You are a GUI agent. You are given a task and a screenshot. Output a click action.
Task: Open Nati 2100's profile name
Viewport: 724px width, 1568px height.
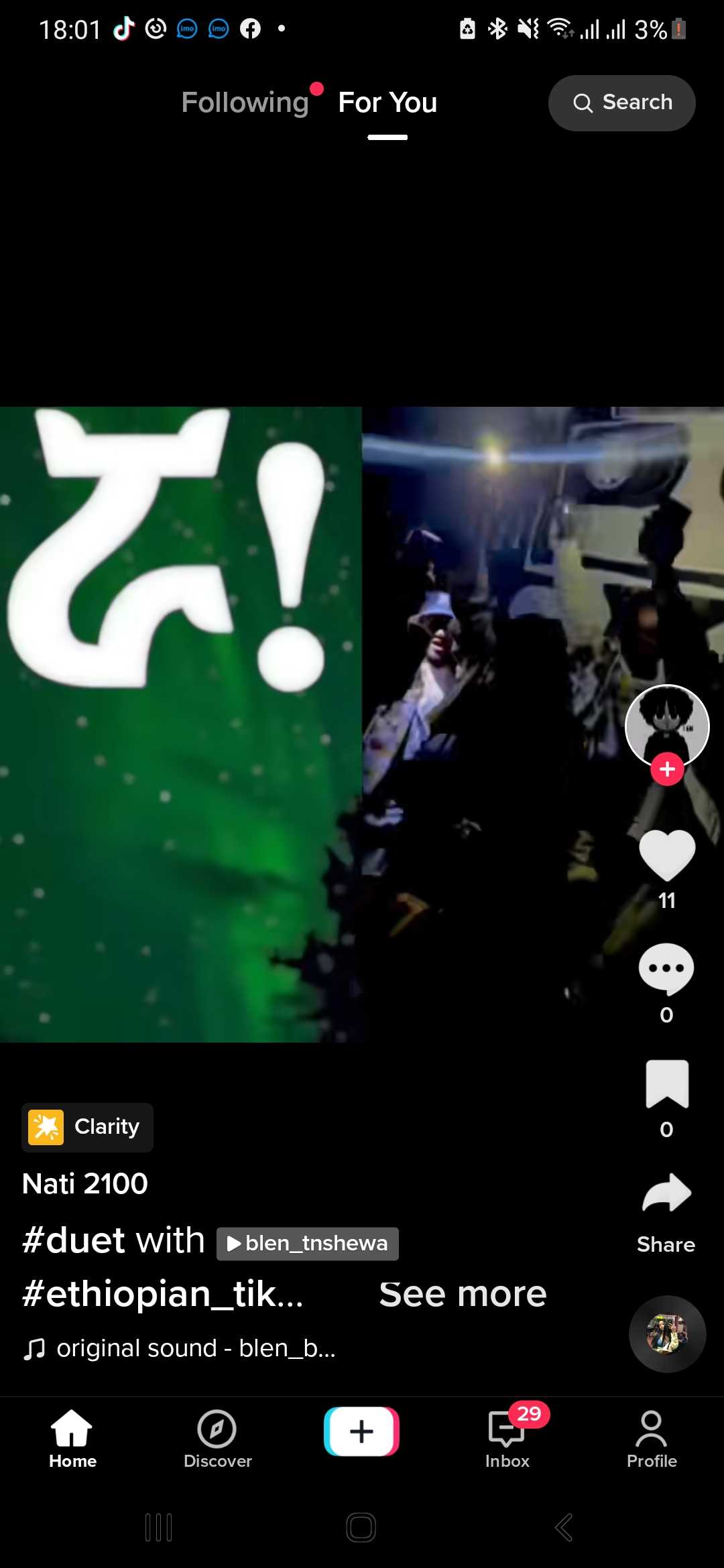point(85,1183)
